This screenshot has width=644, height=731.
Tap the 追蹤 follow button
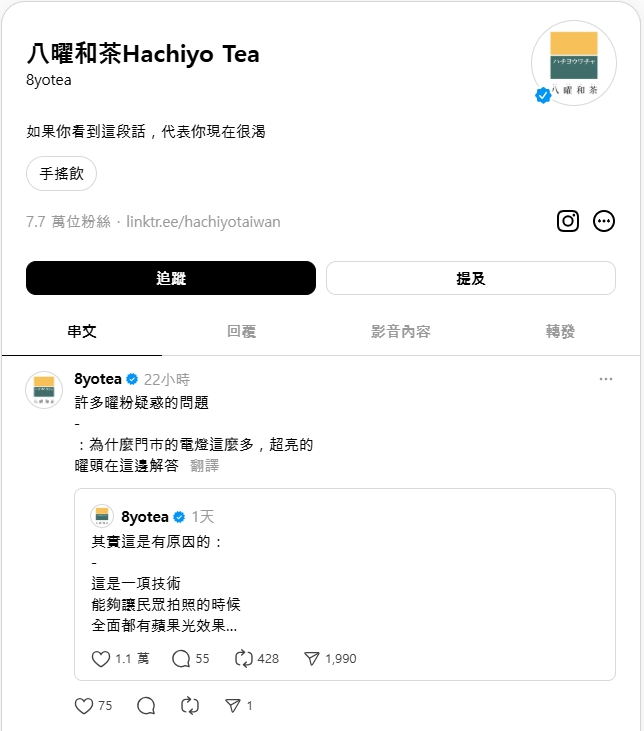click(171, 278)
